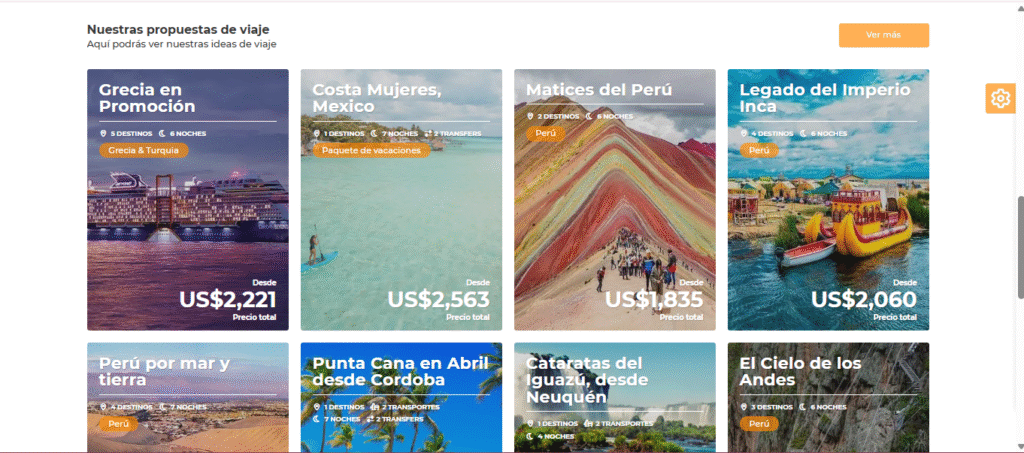Open the Costa Mujeres, Mexico package card
This screenshot has height=453, width=1024.
[x=401, y=200]
